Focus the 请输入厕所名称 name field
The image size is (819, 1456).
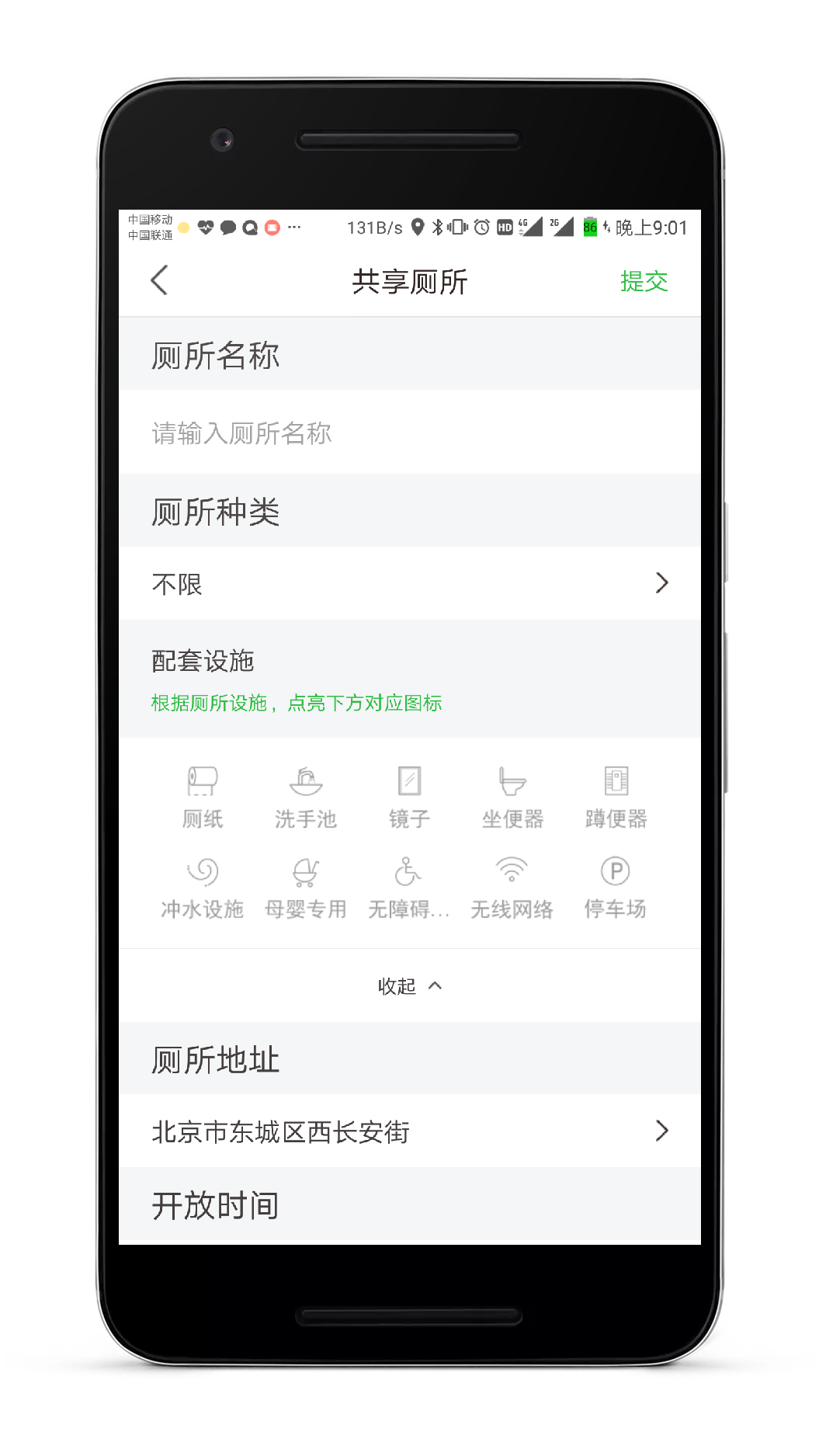pyautogui.click(x=409, y=433)
